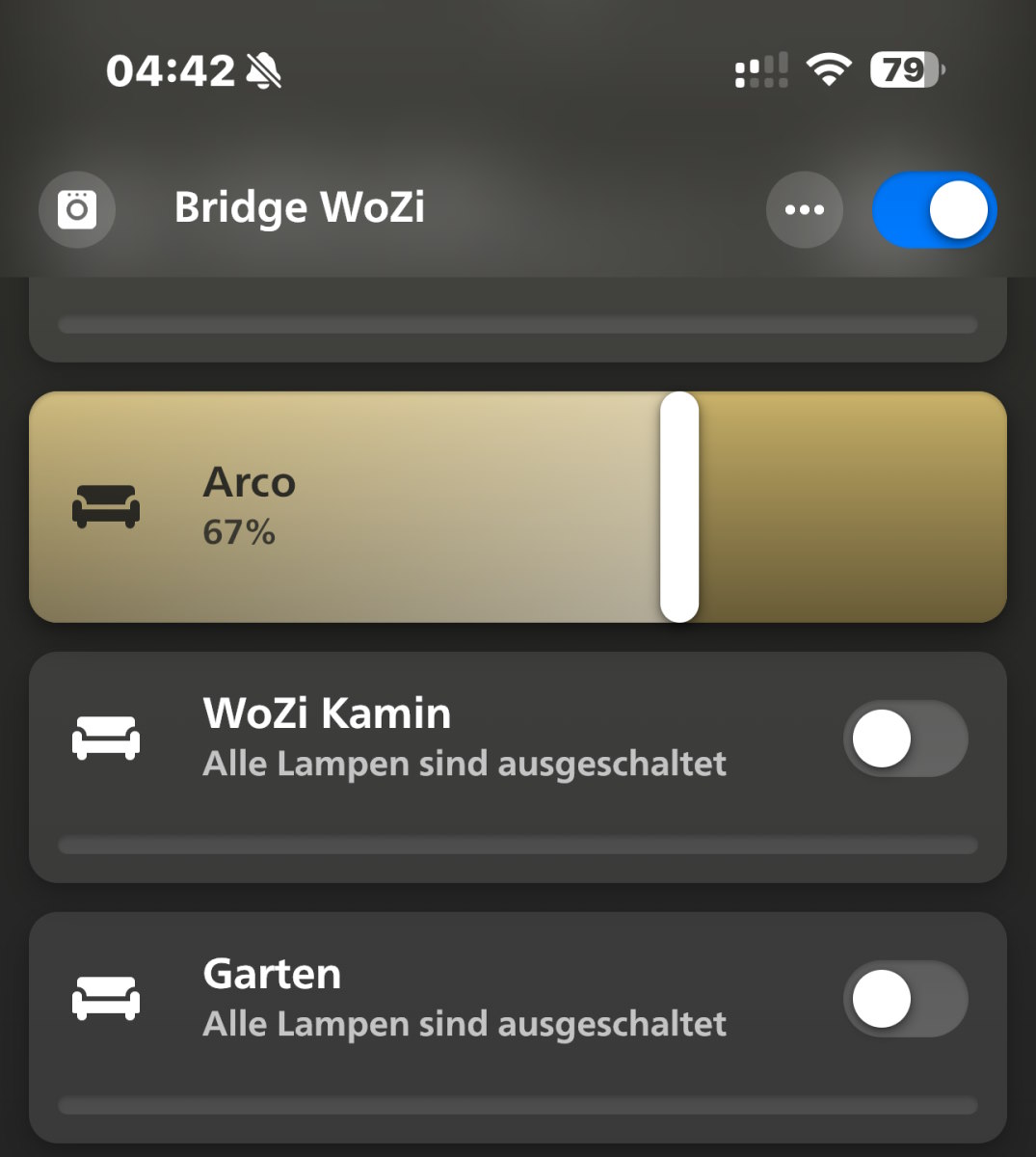The width and height of the screenshot is (1036, 1157).
Task: Turn off the Bridge WoZi master switch
Action: 934,209
